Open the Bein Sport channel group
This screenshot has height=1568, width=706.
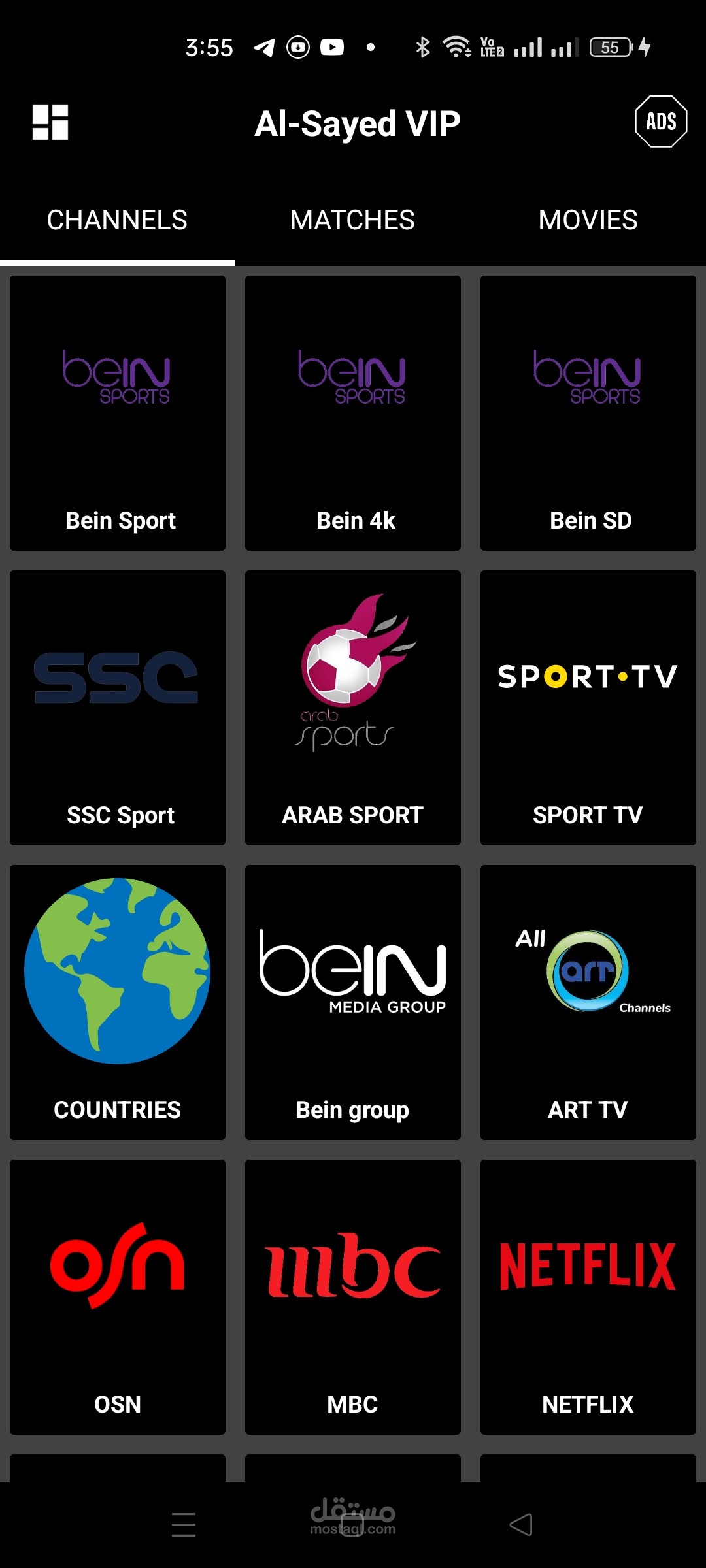point(118,413)
